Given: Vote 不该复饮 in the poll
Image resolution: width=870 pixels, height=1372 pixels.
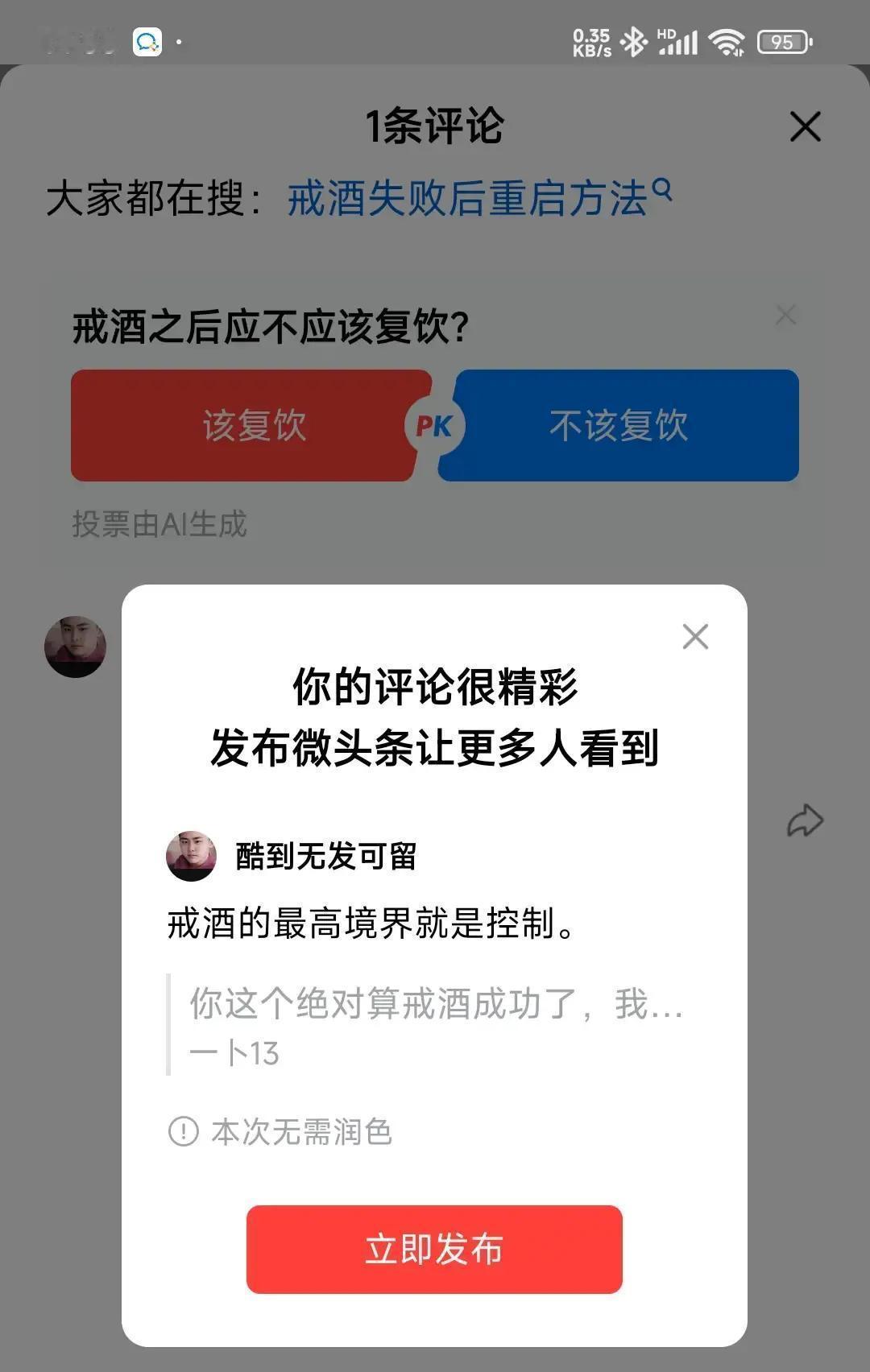Looking at the screenshot, I should tap(620, 425).
